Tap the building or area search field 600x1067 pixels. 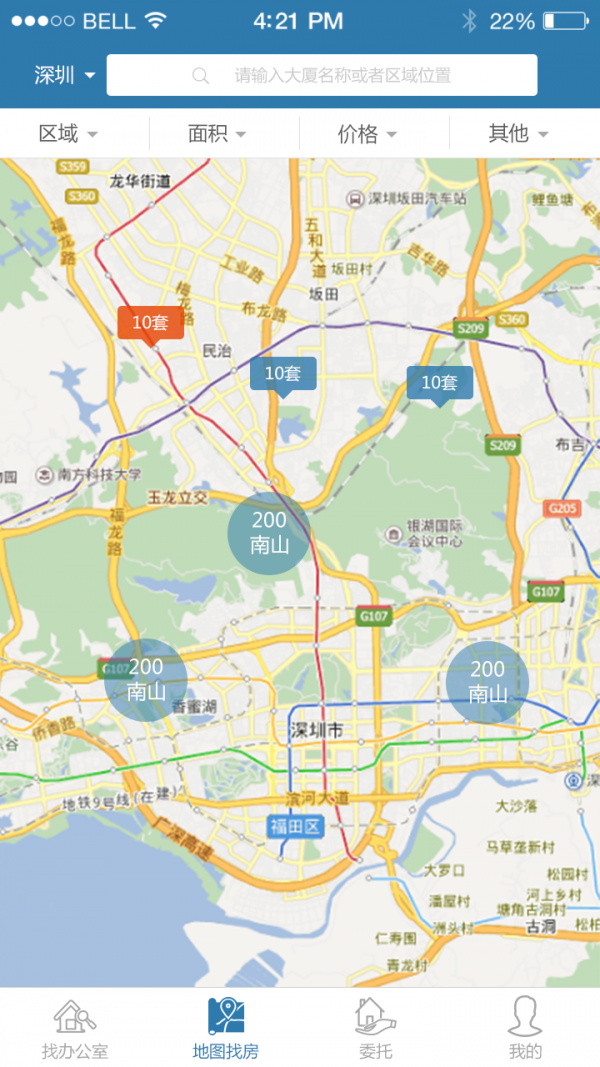point(322,75)
